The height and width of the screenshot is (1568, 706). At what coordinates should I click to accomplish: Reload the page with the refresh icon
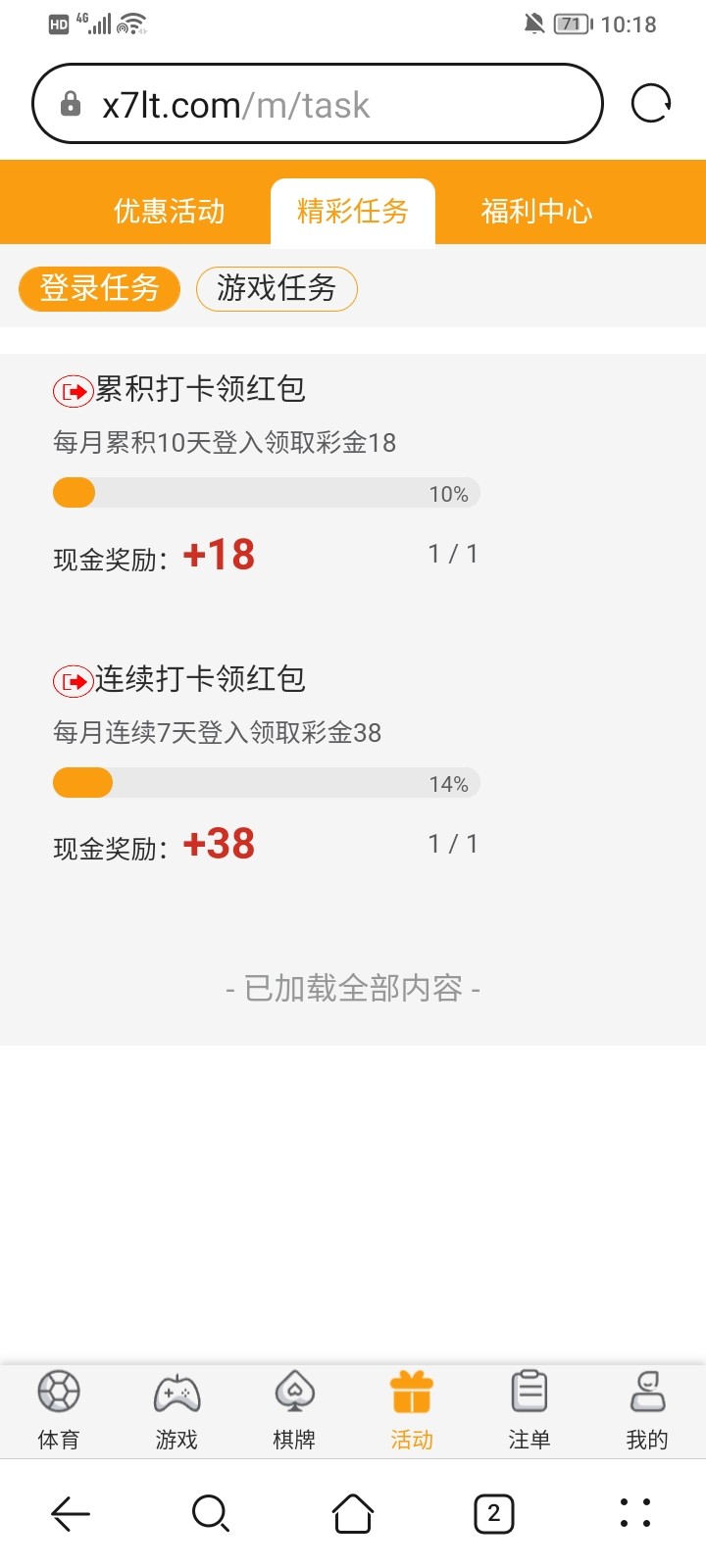pos(651,103)
